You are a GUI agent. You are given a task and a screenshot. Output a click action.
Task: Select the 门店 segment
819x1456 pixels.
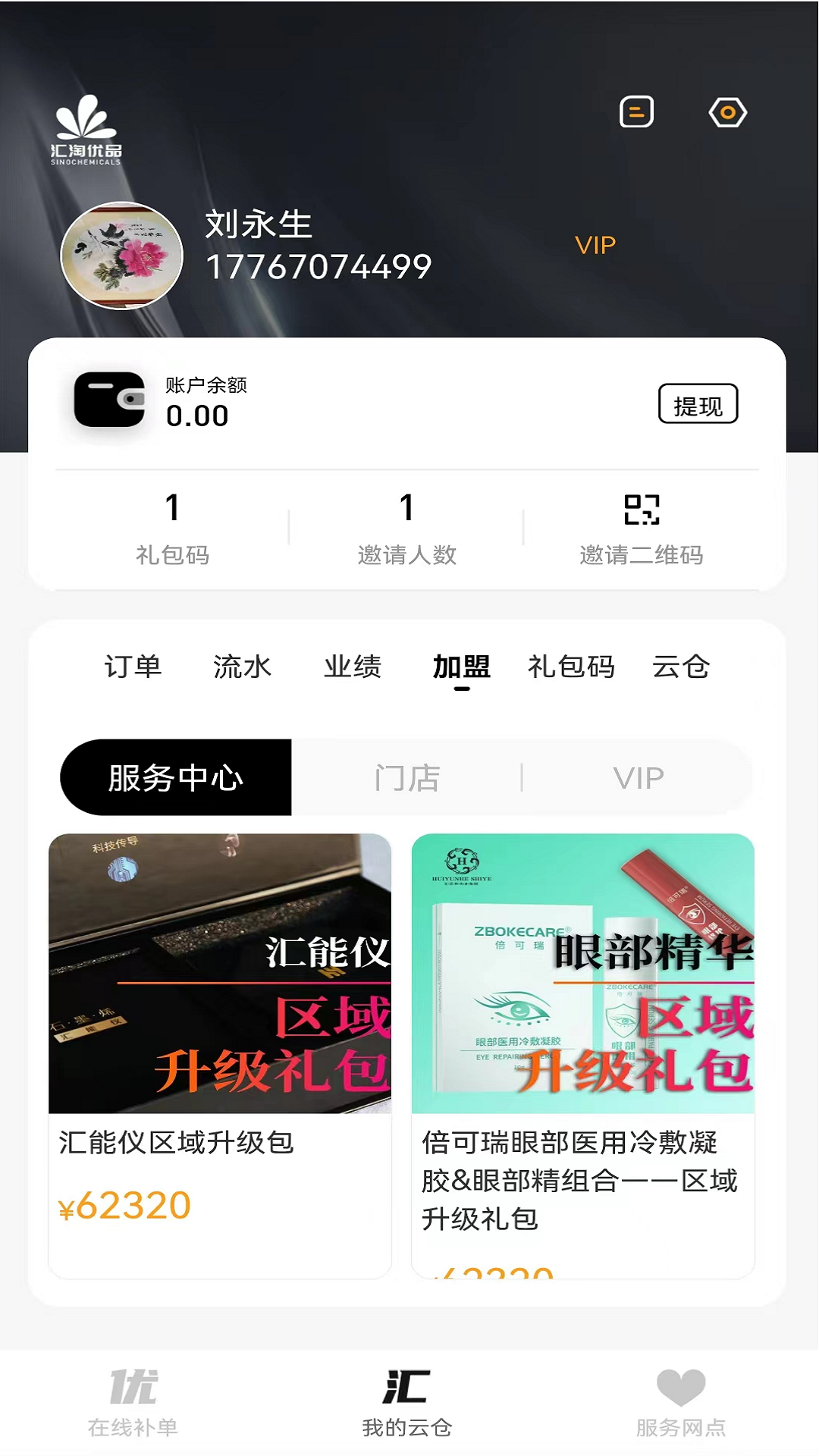(x=407, y=777)
